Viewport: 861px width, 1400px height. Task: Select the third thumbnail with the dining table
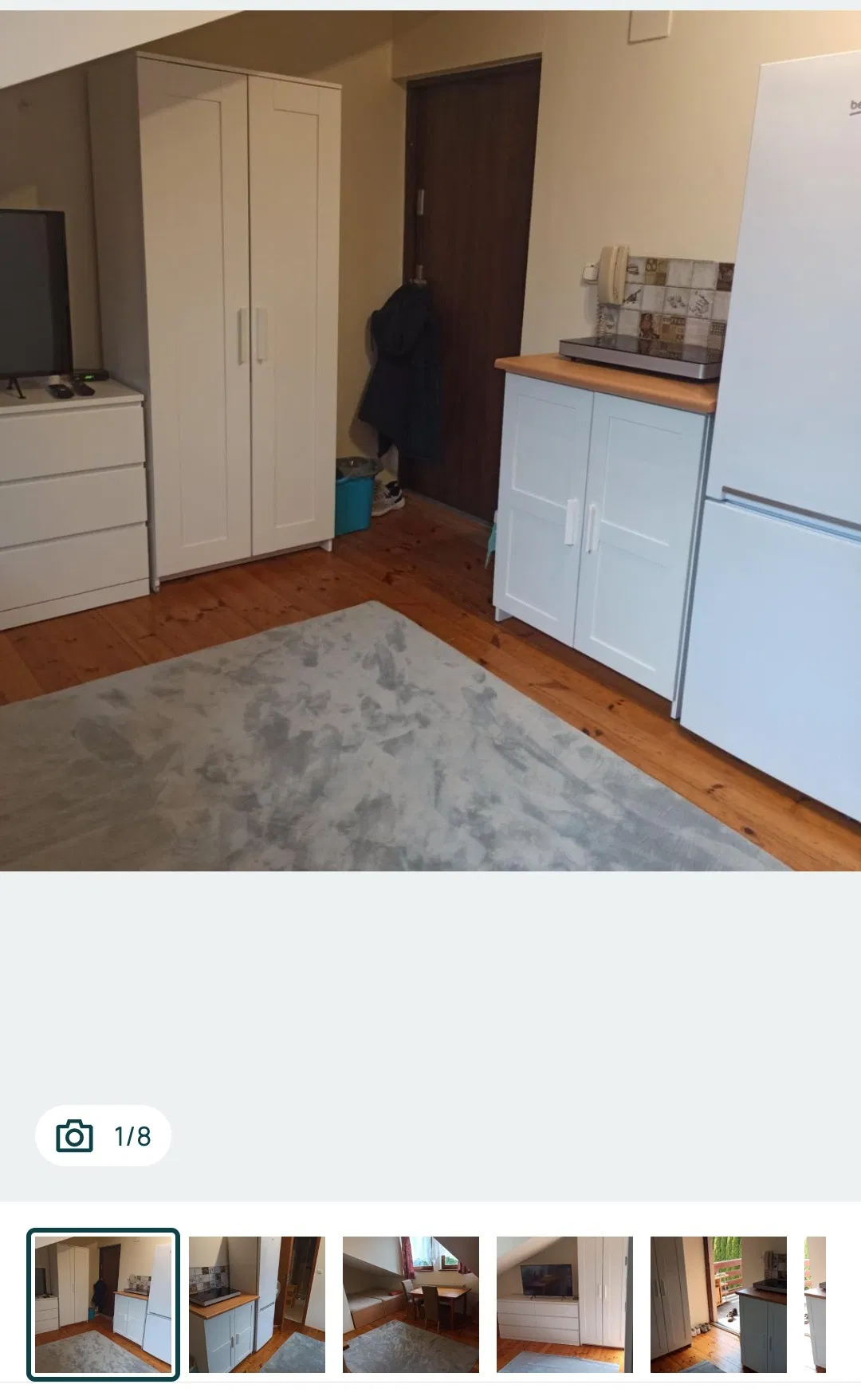[411, 1304]
